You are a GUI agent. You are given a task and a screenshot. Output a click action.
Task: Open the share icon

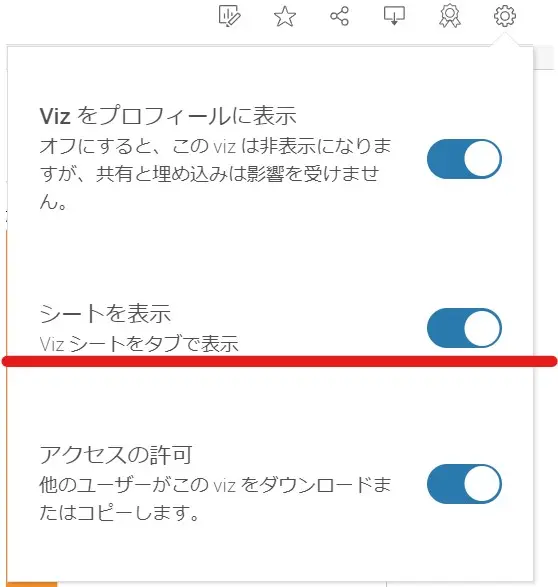pos(339,16)
